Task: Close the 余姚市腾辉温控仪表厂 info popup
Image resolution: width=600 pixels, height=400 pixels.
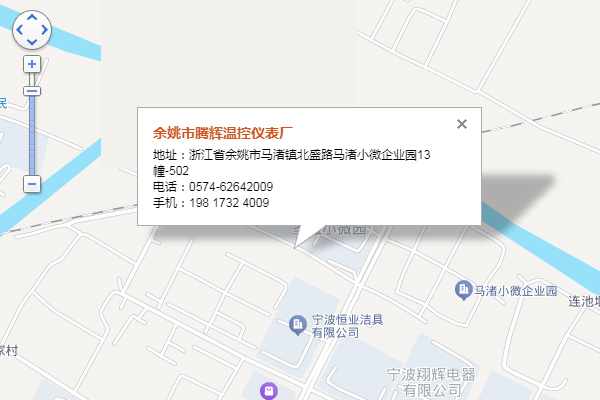Action: [x=461, y=124]
